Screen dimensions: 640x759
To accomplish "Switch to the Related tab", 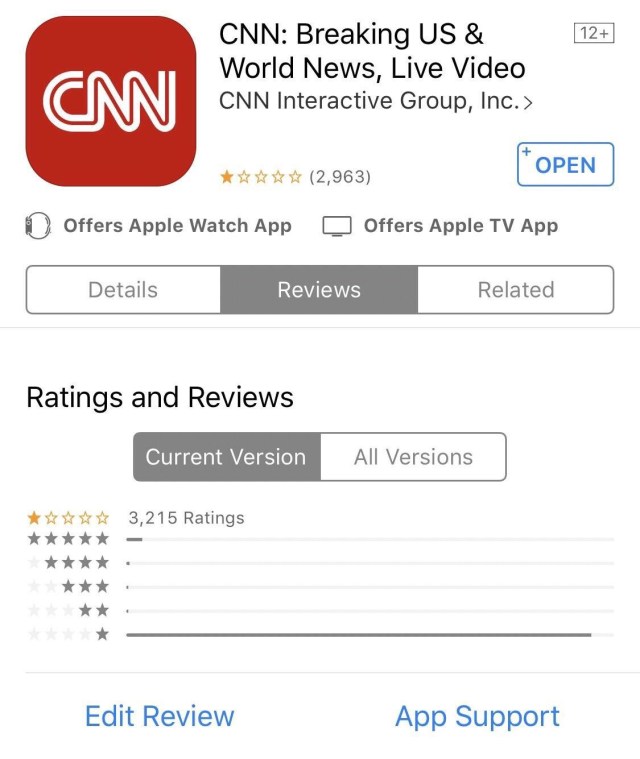I will (515, 290).
